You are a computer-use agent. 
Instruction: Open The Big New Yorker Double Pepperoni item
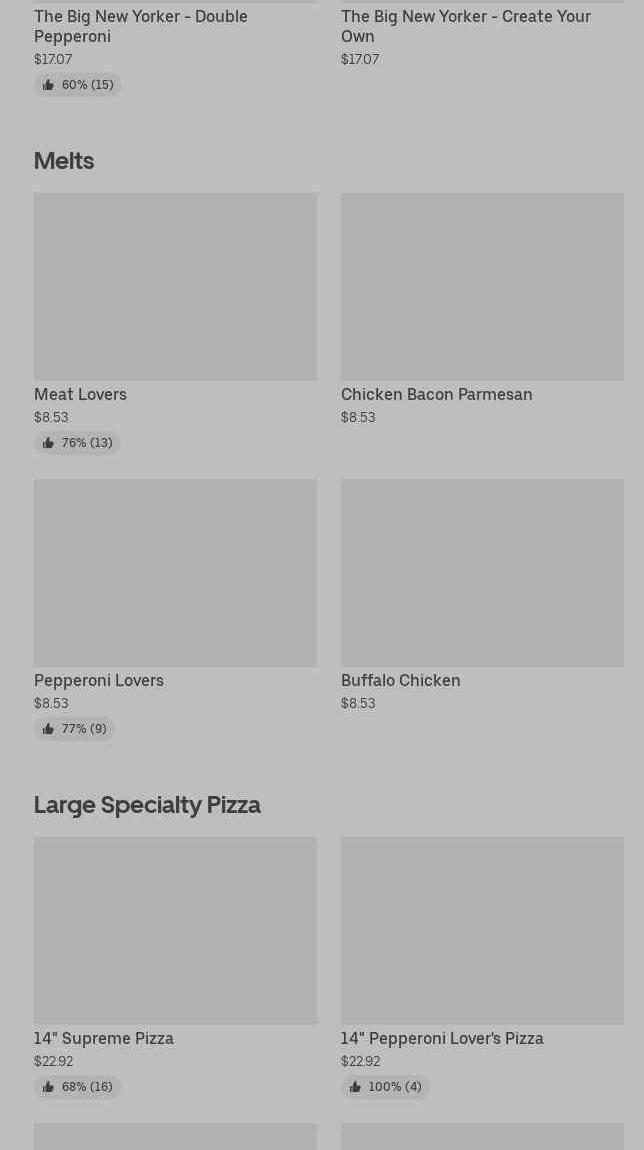pyautogui.click(x=141, y=26)
